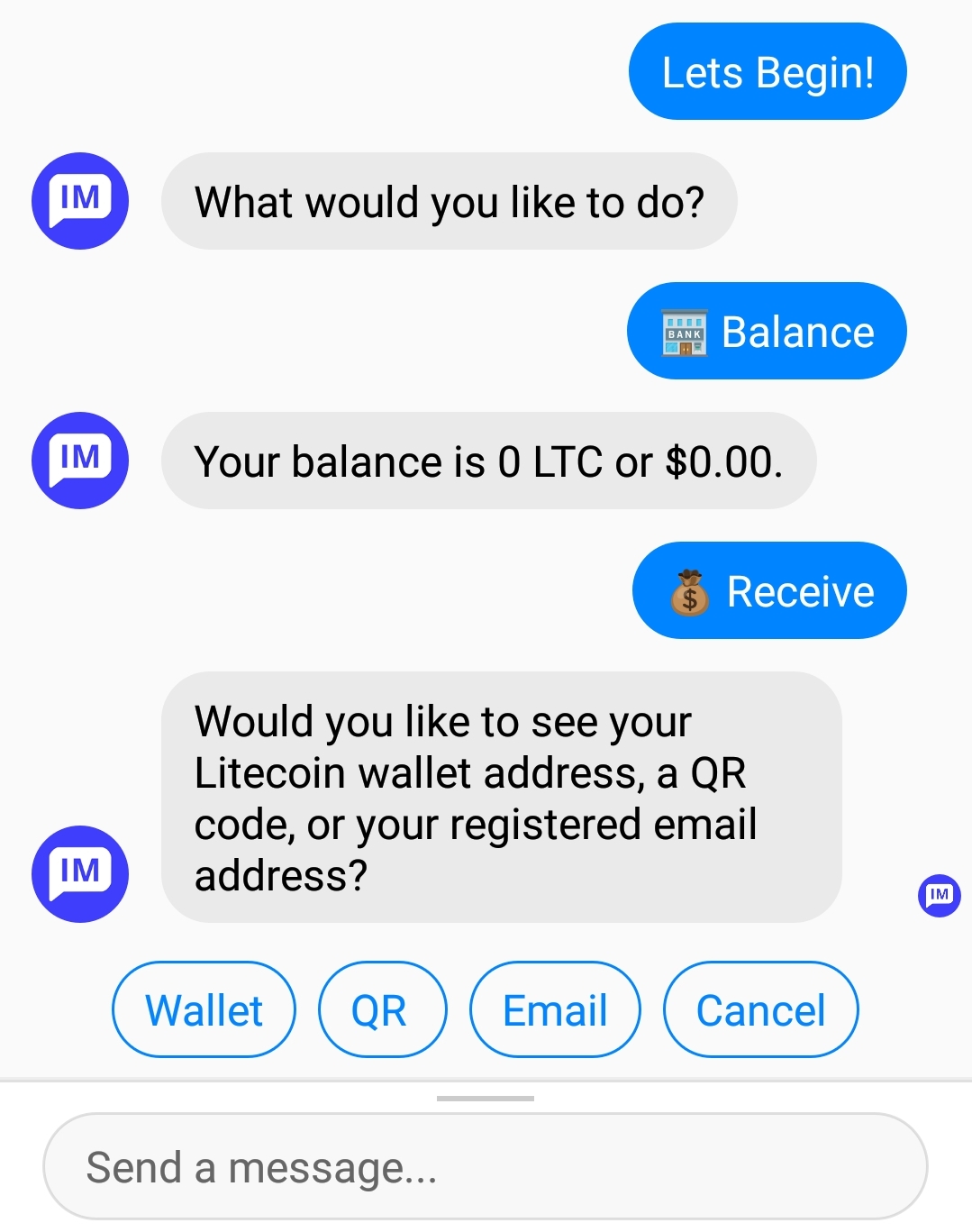The height and width of the screenshot is (1232, 972).
Task: Tap Cancel to abort the receive request
Action: tap(760, 1009)
